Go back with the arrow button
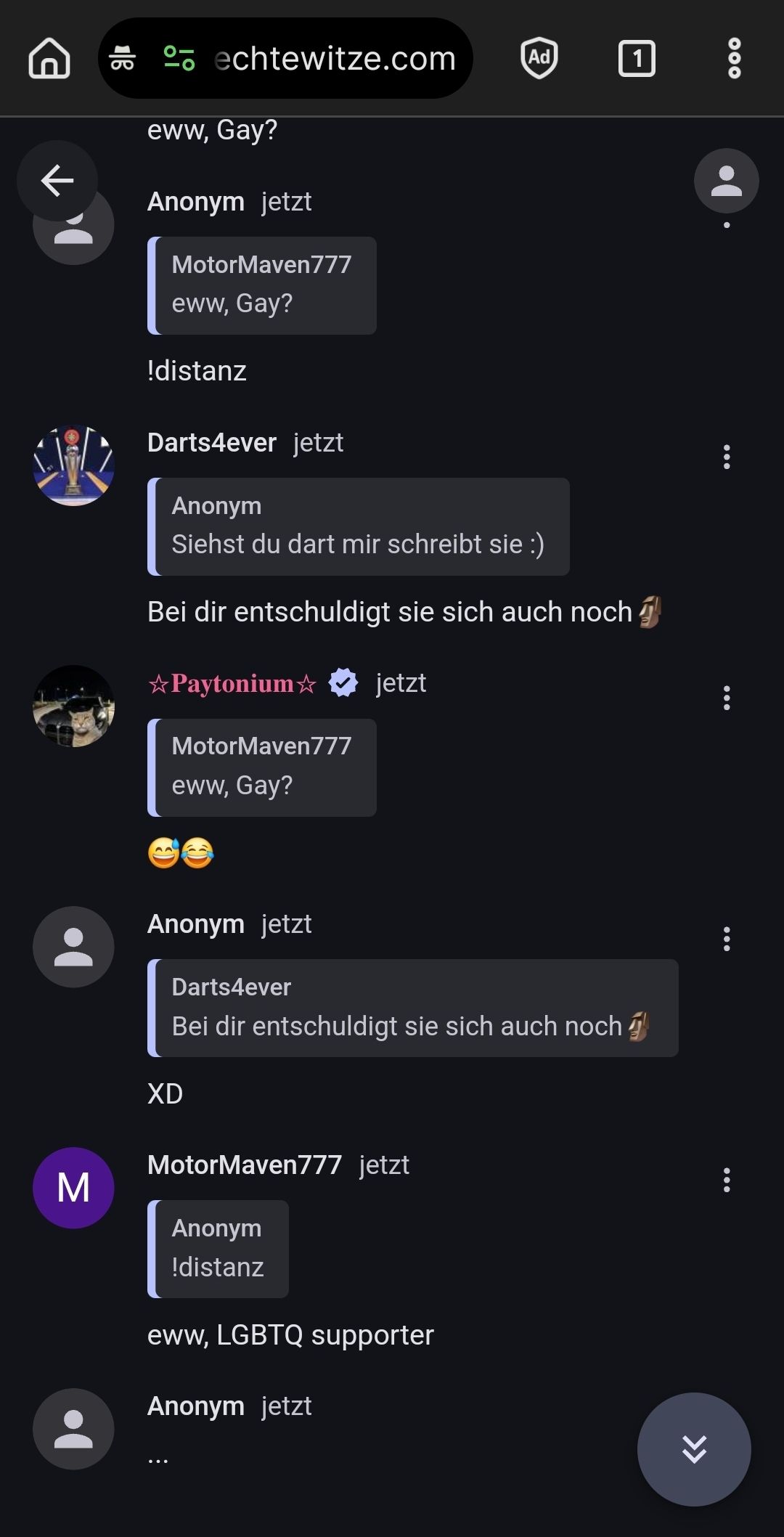This screenshot has width=784, height=1537. (57, 181)
